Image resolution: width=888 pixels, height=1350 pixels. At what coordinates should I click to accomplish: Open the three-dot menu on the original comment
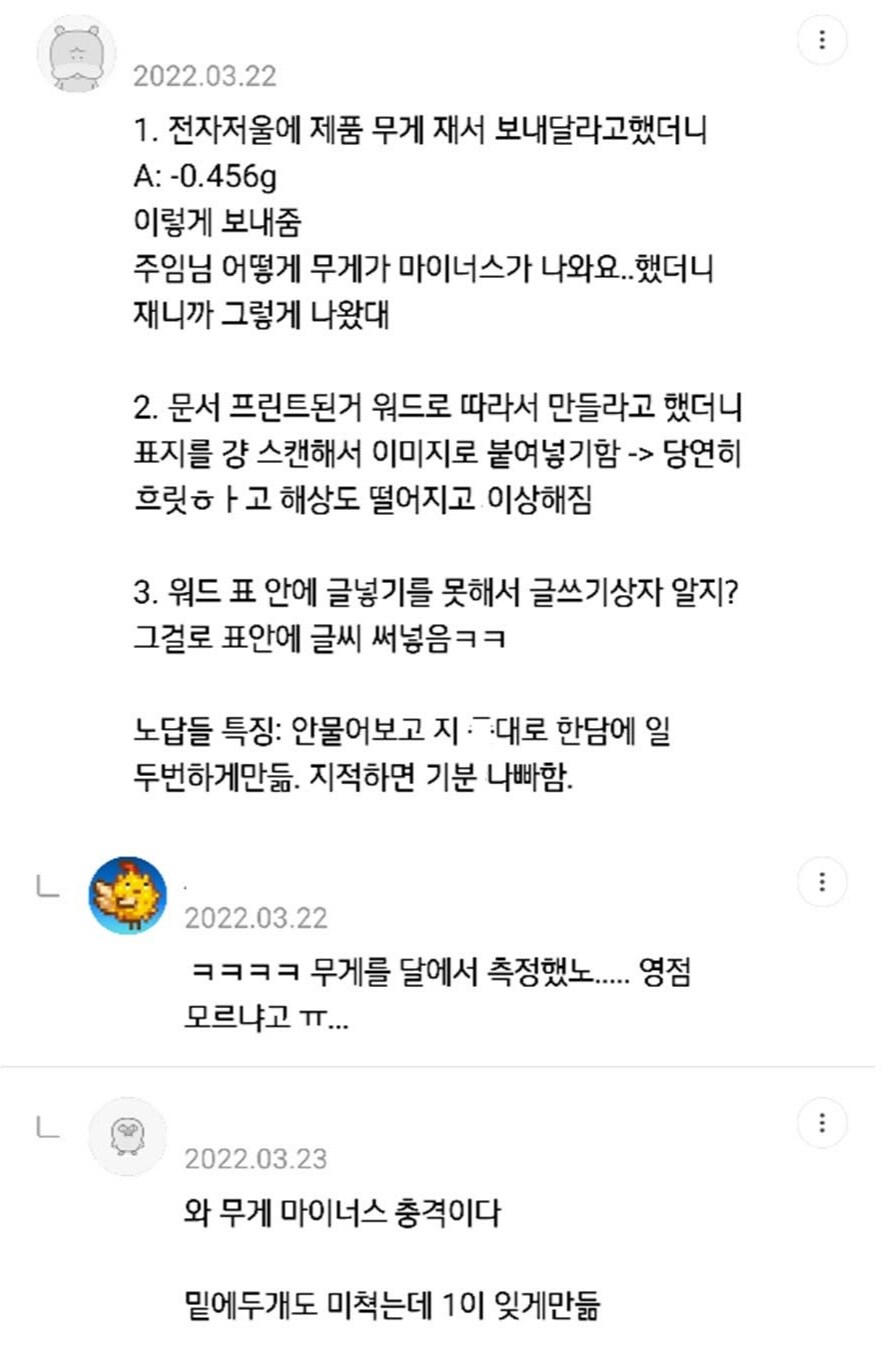click(823, 38)
